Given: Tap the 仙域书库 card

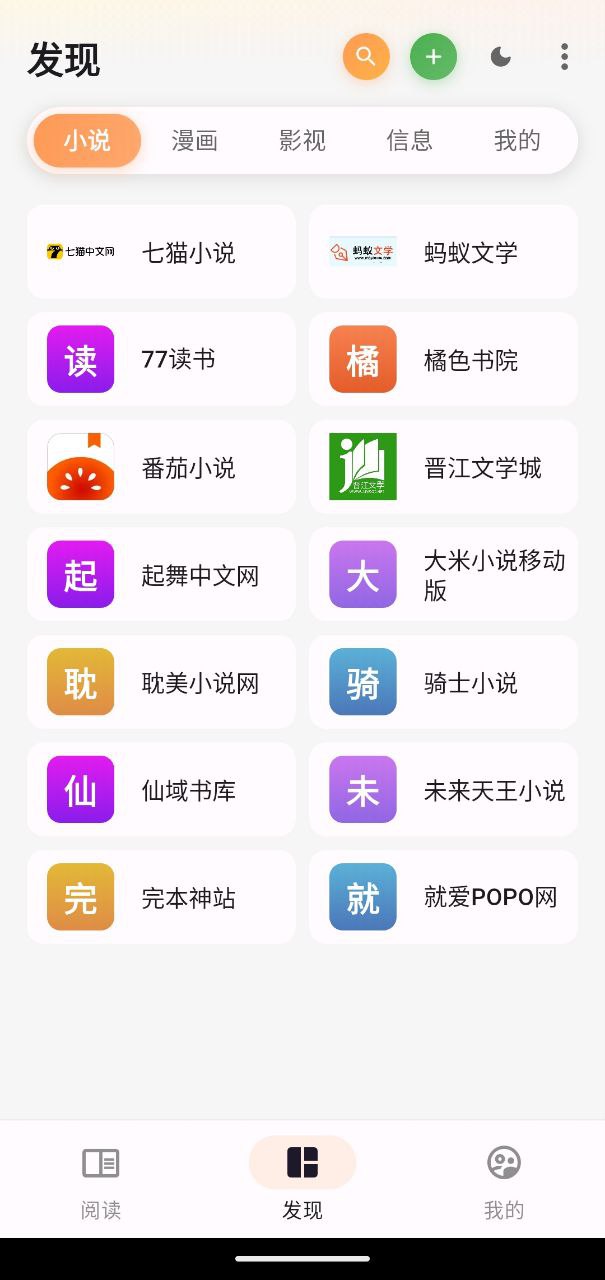Looking at the screenshot, I should click(161, 790).
